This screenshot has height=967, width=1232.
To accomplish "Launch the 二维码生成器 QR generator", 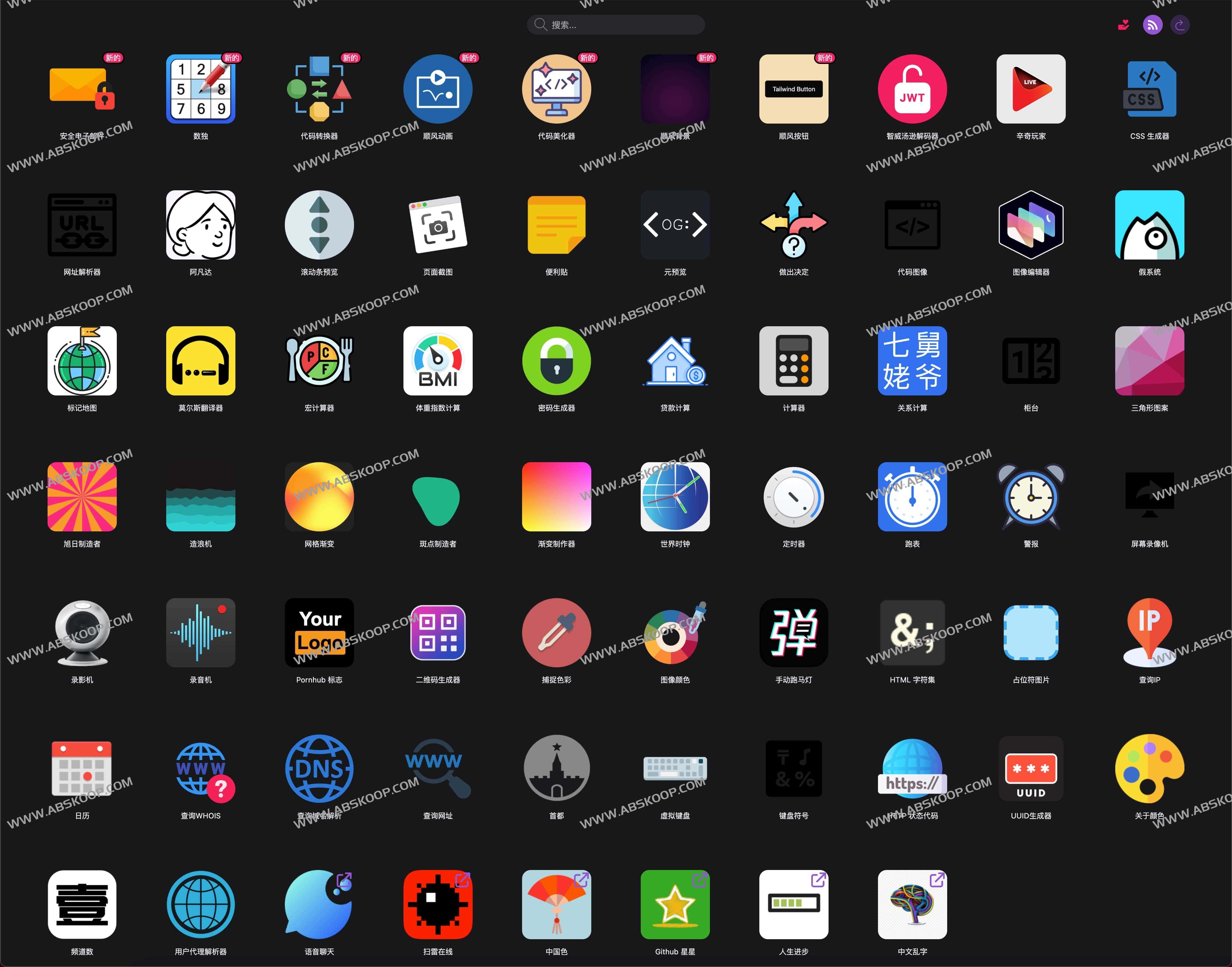I will pyautogui.click(x=438, y=633).
